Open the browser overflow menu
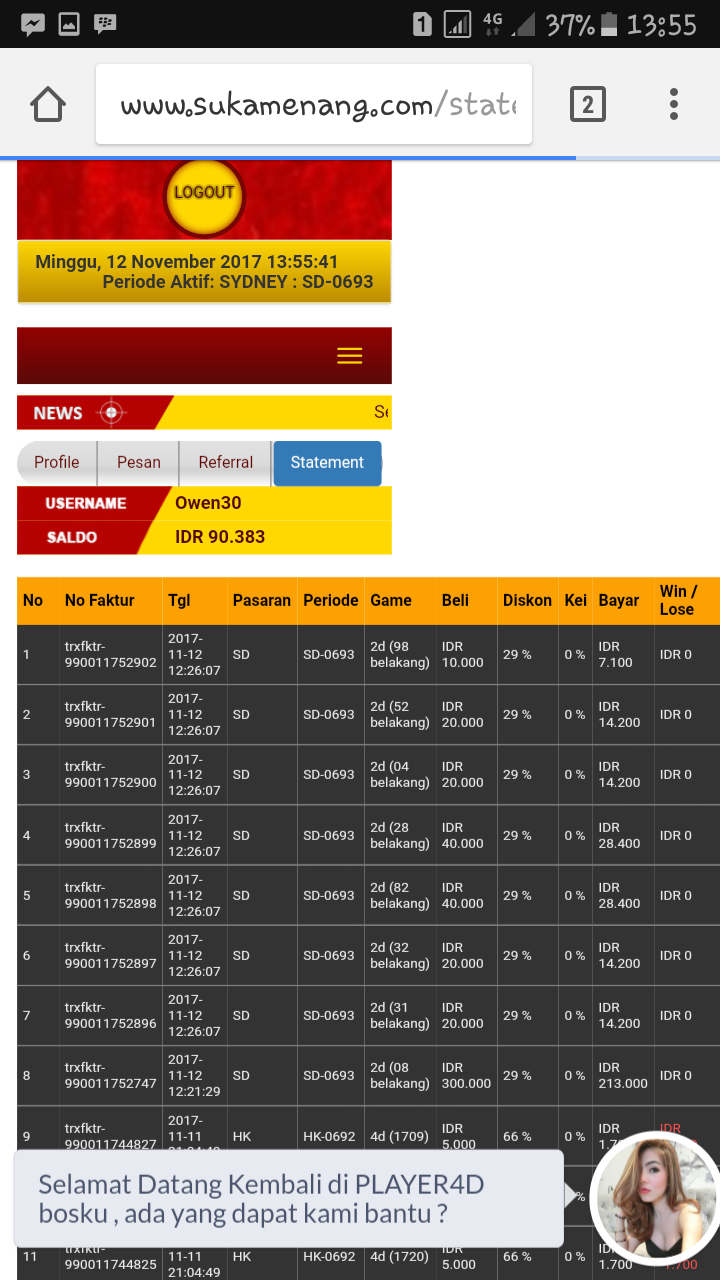Screen dimensions: 720x1280 coord(674,104)
